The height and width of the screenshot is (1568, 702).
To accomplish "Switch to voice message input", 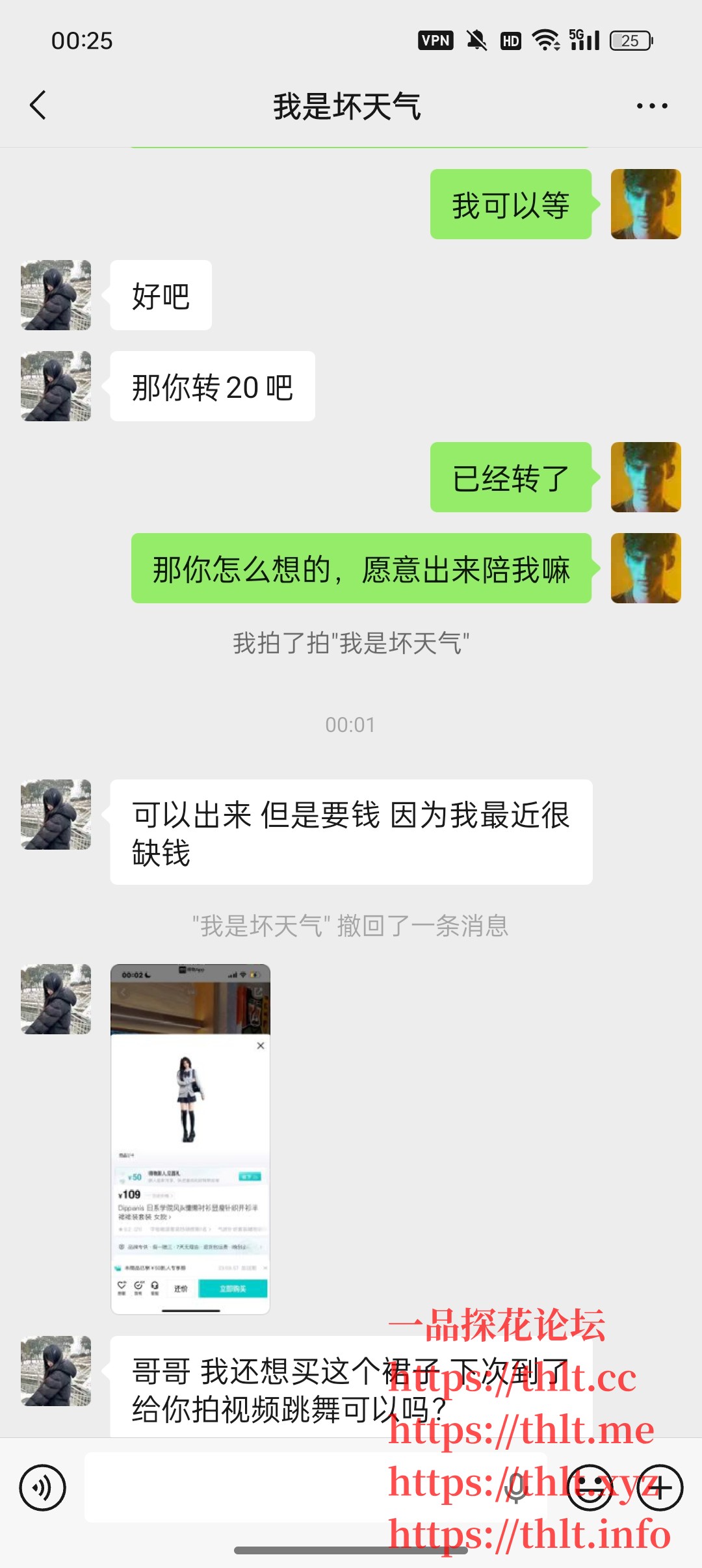I will tap(43, 1487).
